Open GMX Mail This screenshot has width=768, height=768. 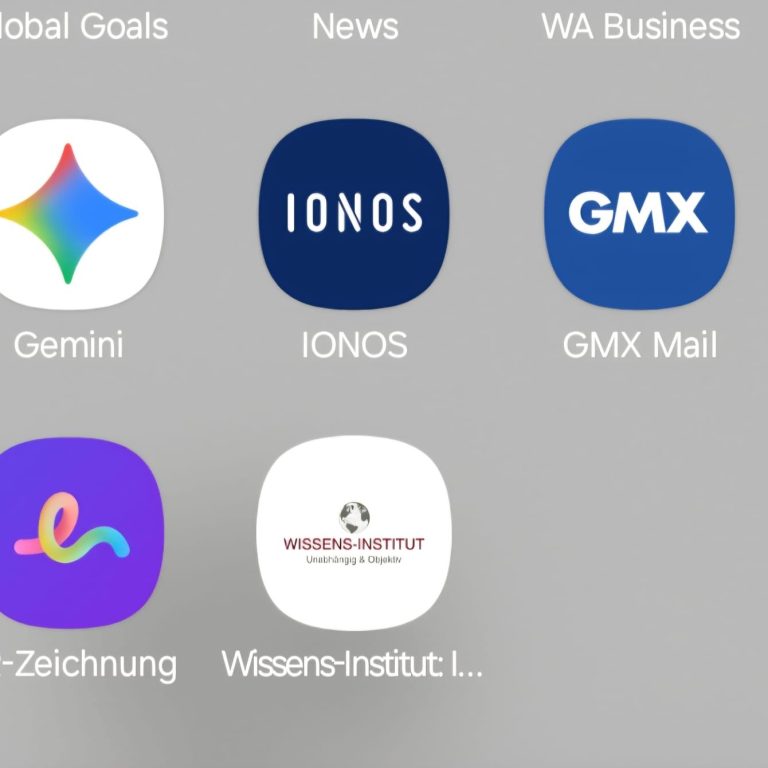click(x=639, y=213)
